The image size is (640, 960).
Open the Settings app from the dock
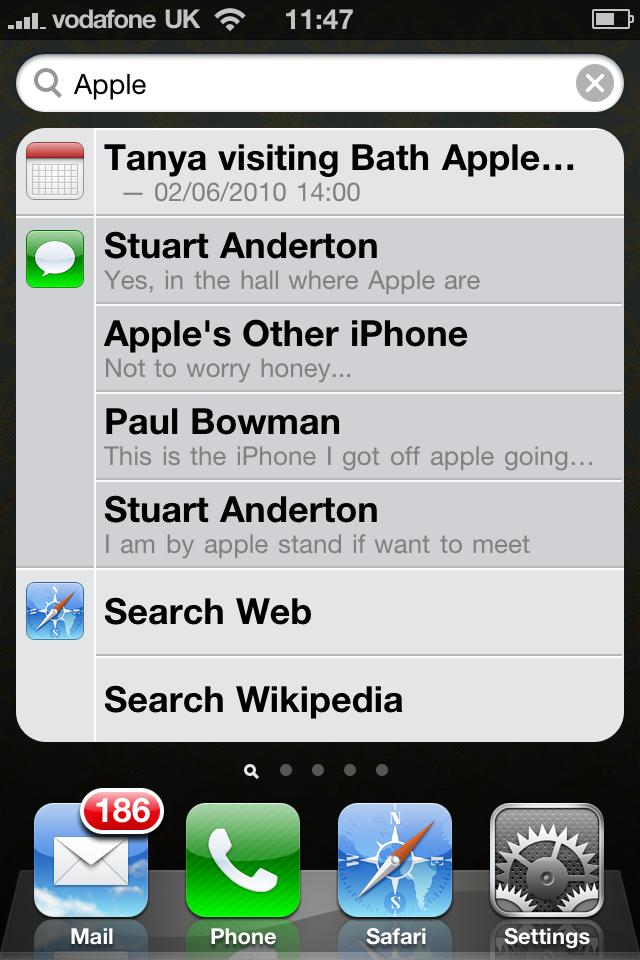click(546, 862)
